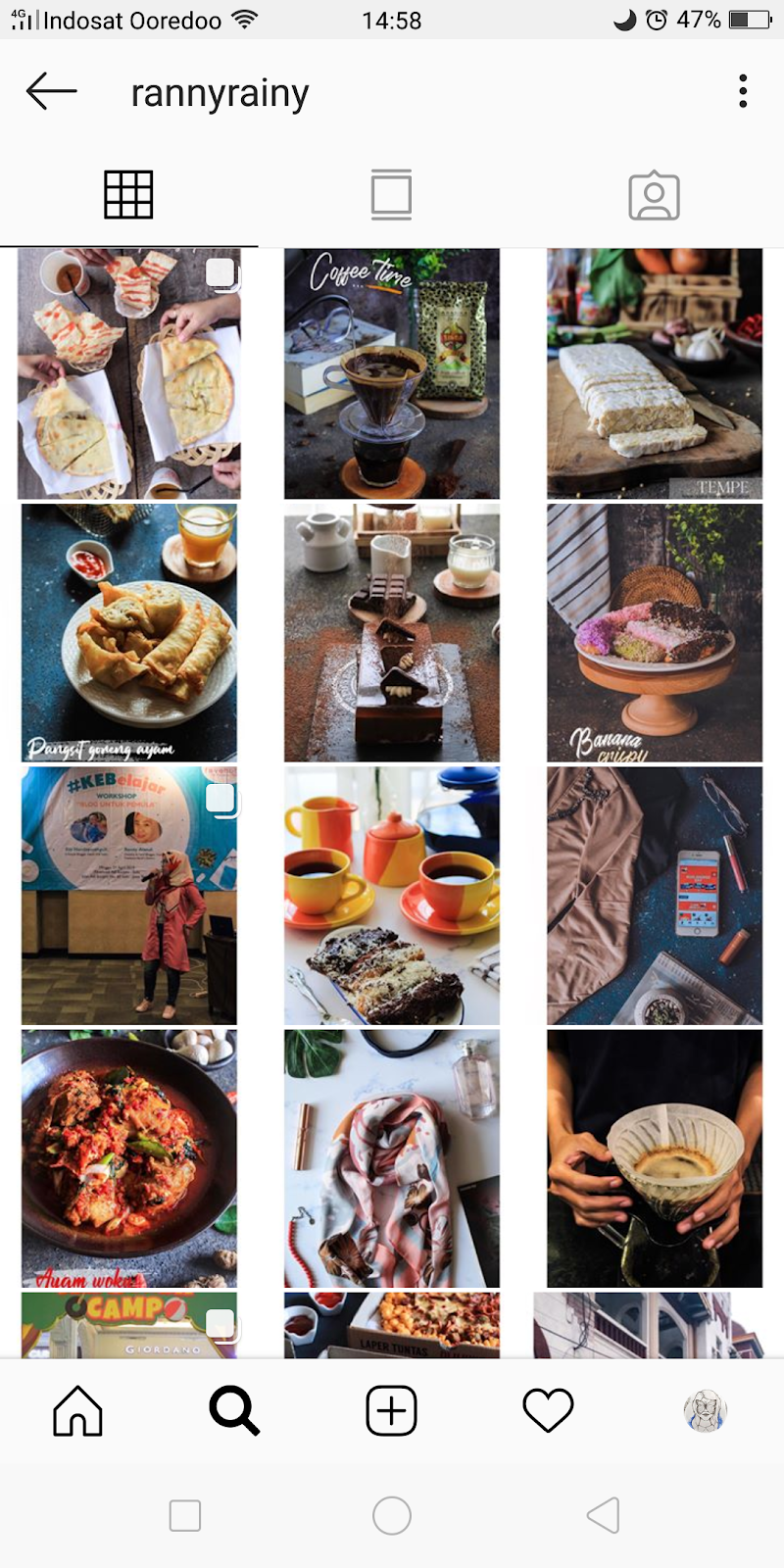Switch to the posts grid tab
Screen dimensions: 784x1568
[x=129, y=193]
